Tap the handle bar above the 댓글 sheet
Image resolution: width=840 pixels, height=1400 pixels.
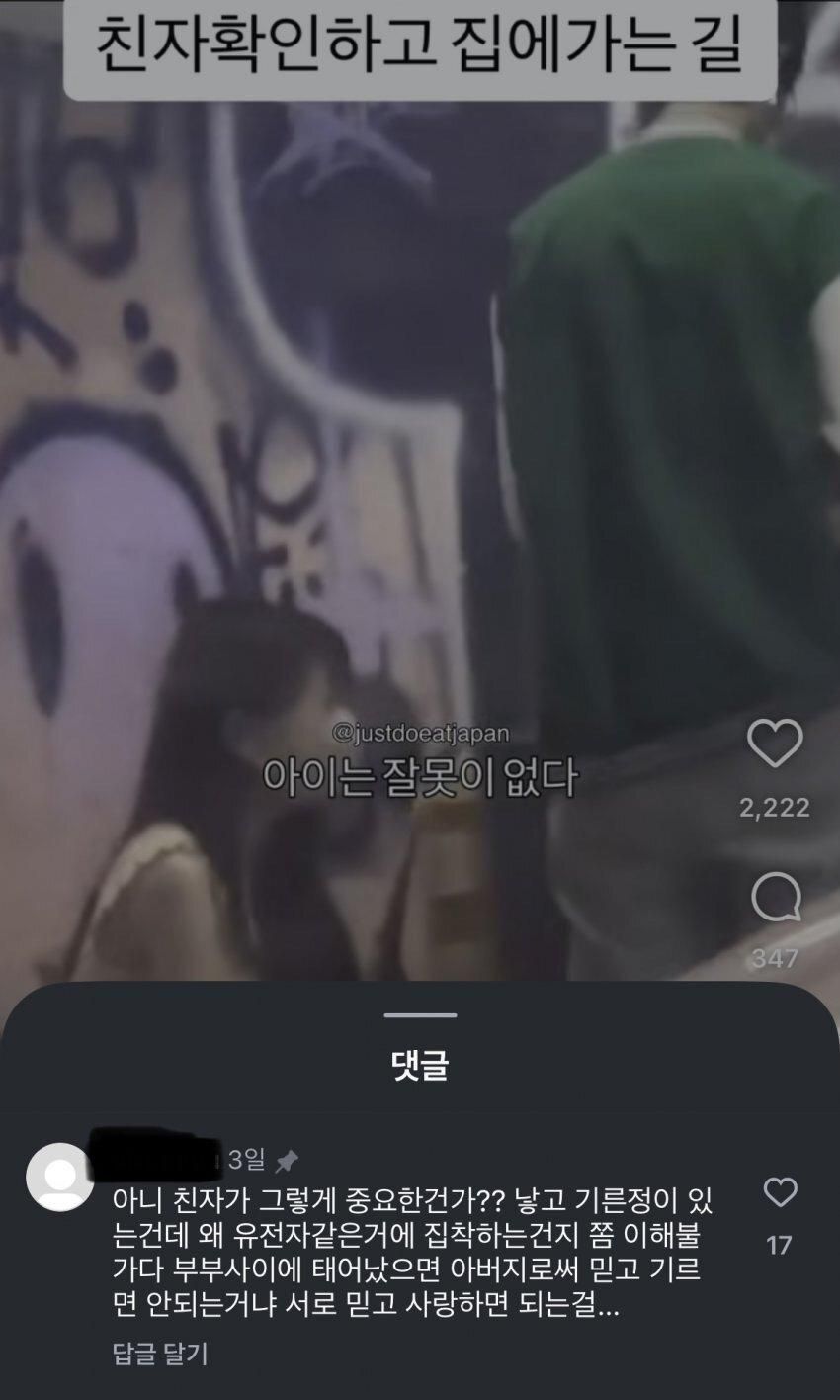click(x=420, y=1015)
